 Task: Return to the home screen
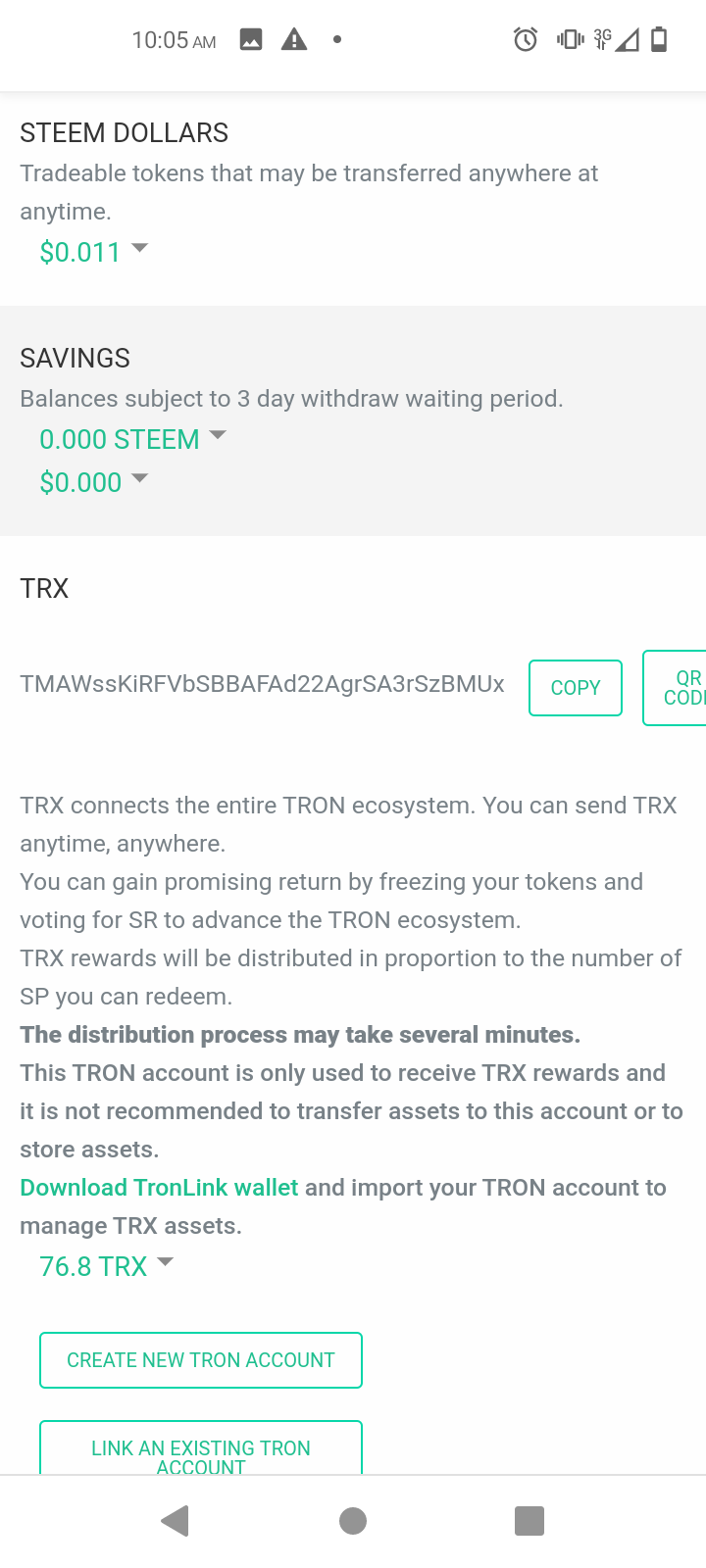tap(353, 1521)
